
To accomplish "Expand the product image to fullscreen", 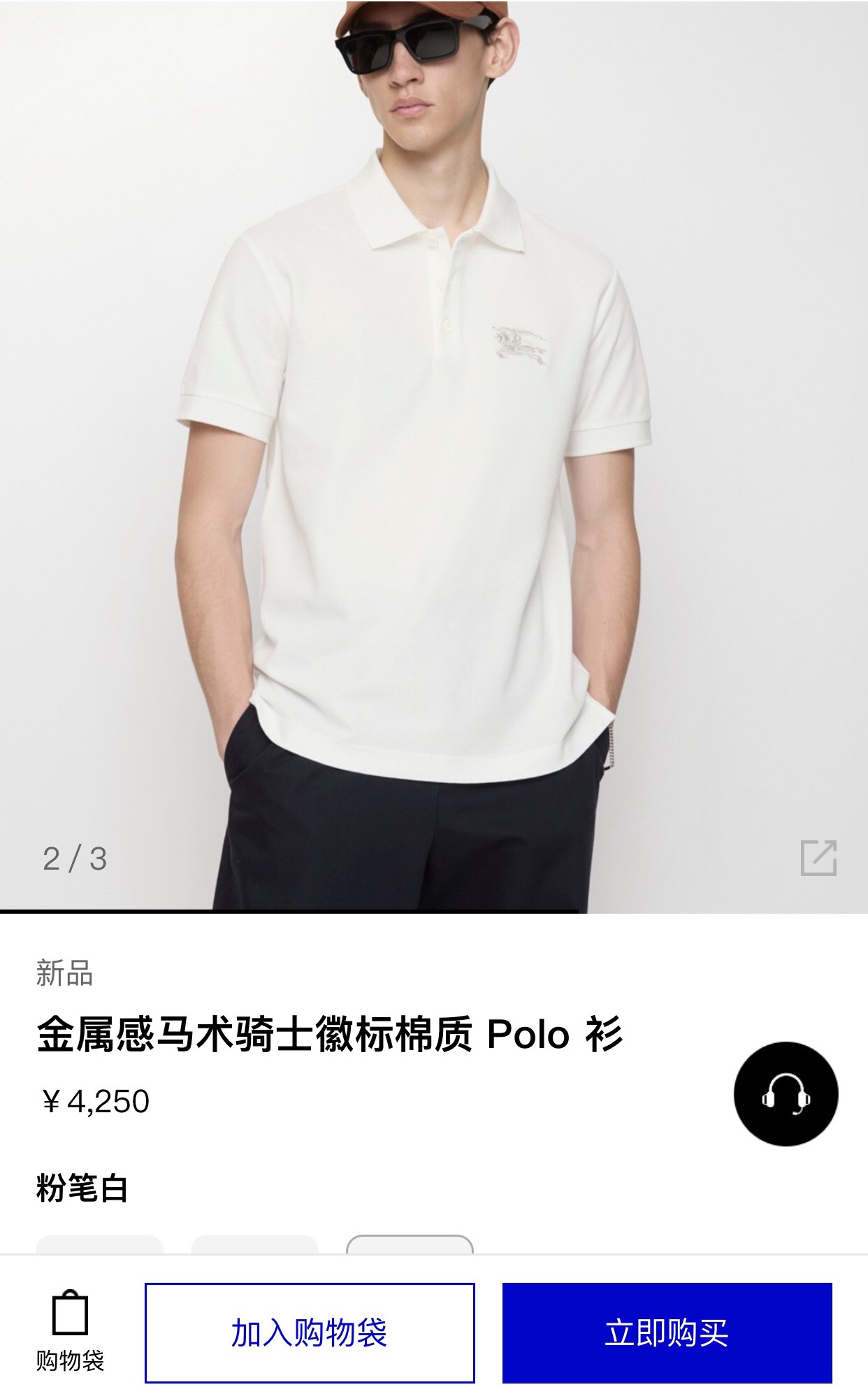I will [x=818, y=858].
